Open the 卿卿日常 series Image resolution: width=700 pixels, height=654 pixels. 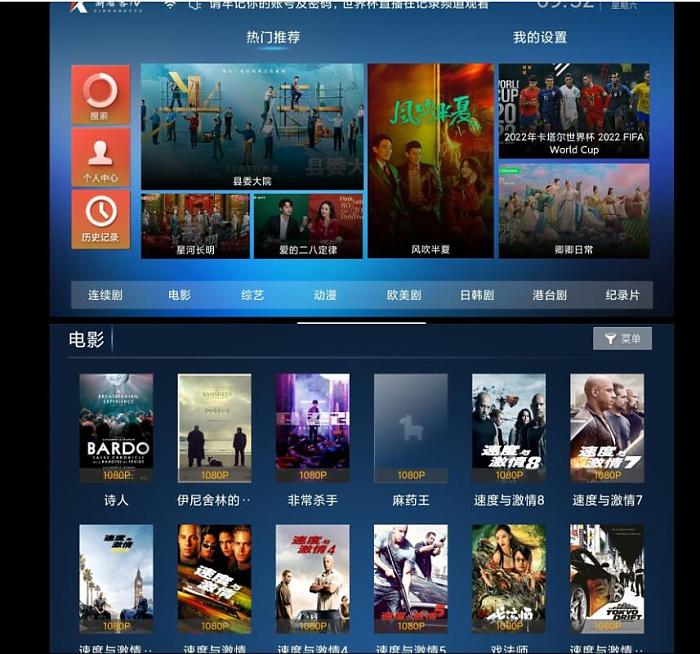[x=573, y=210]
